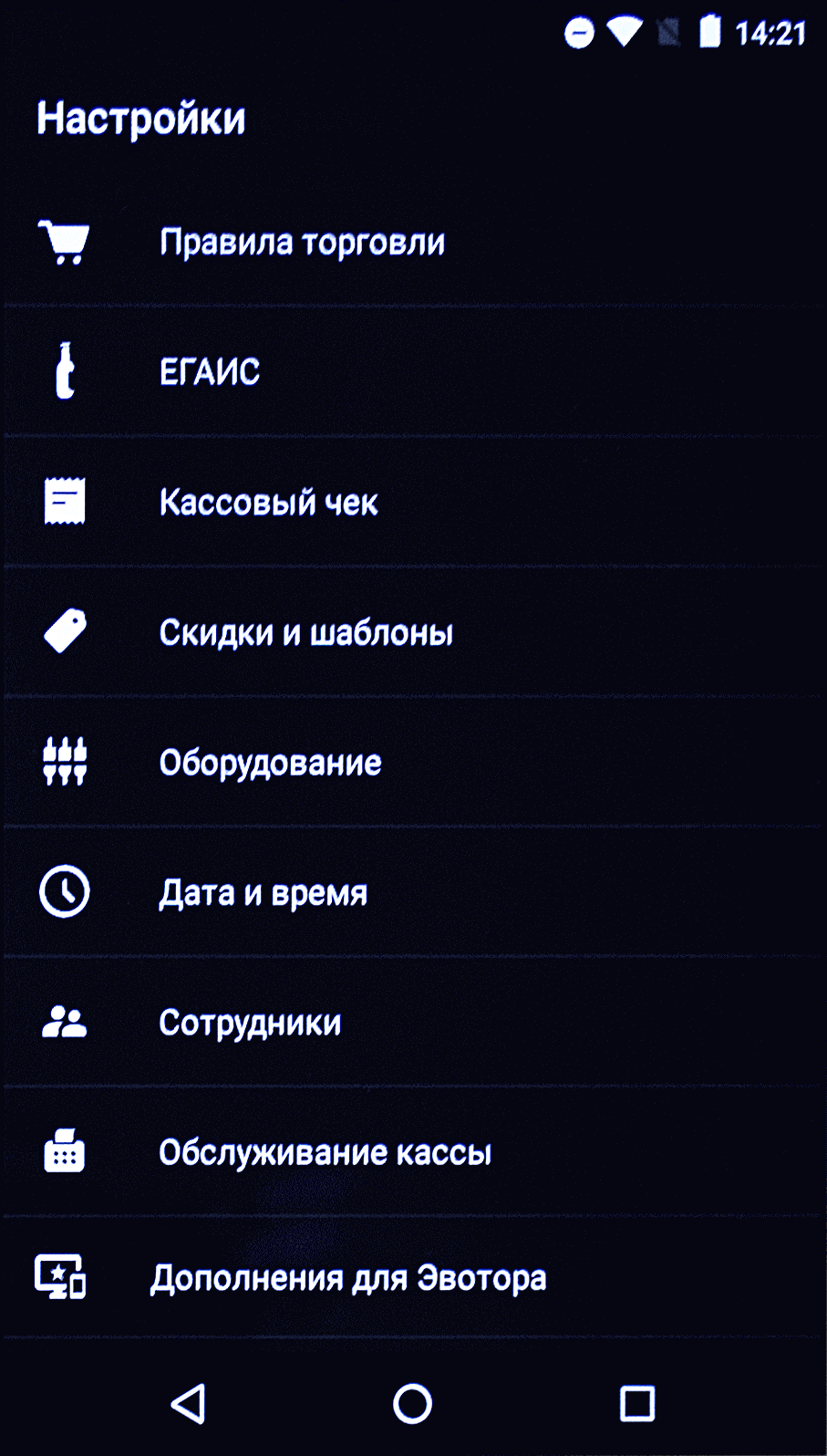This screenshot has height=1456, width=827.
Task: Select the bottle icon next to ЕГАИС
Action: pyautogui.click(x=66, y=371)
